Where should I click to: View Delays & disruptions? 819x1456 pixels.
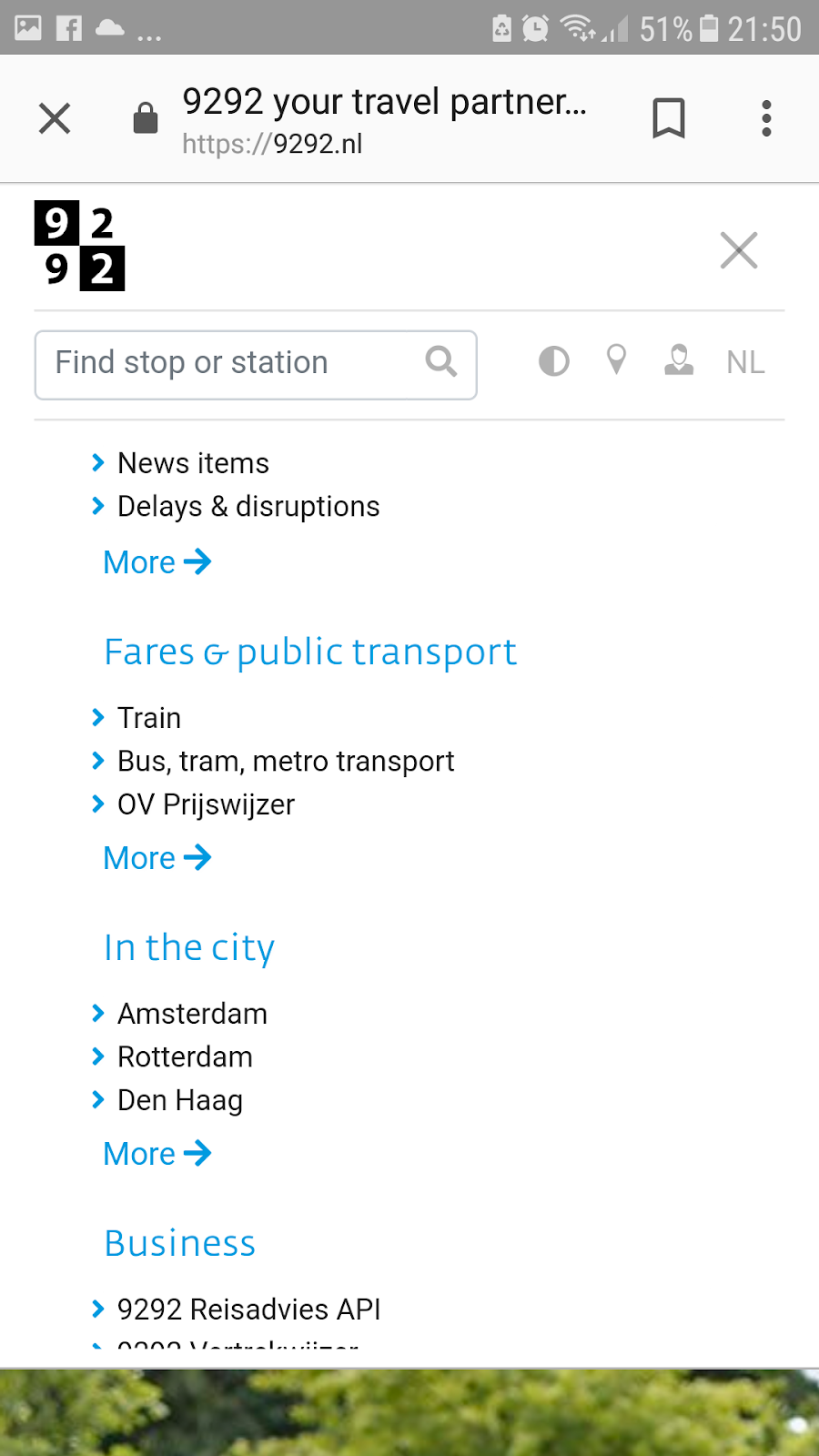[248, 507]
